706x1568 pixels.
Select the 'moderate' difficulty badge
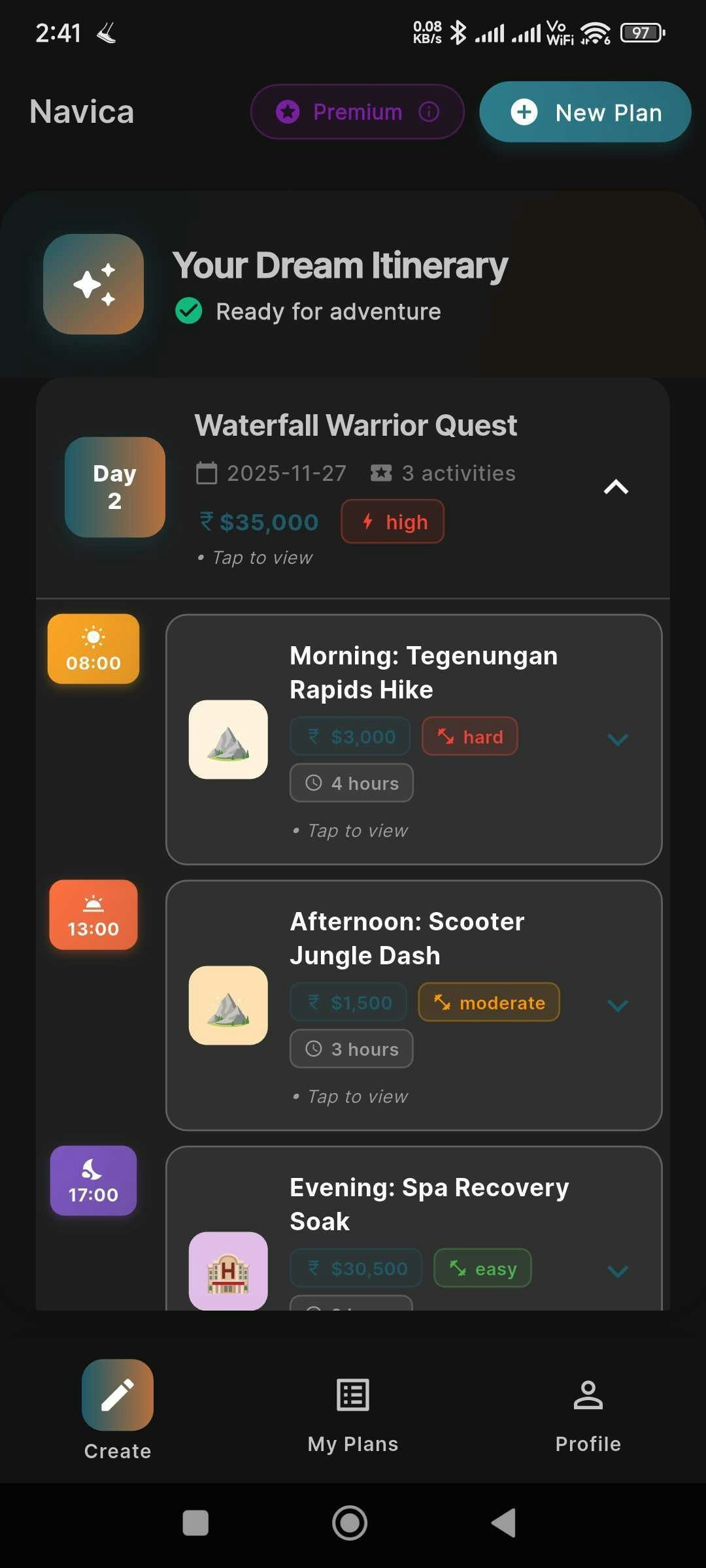(x=490, y=1002)
